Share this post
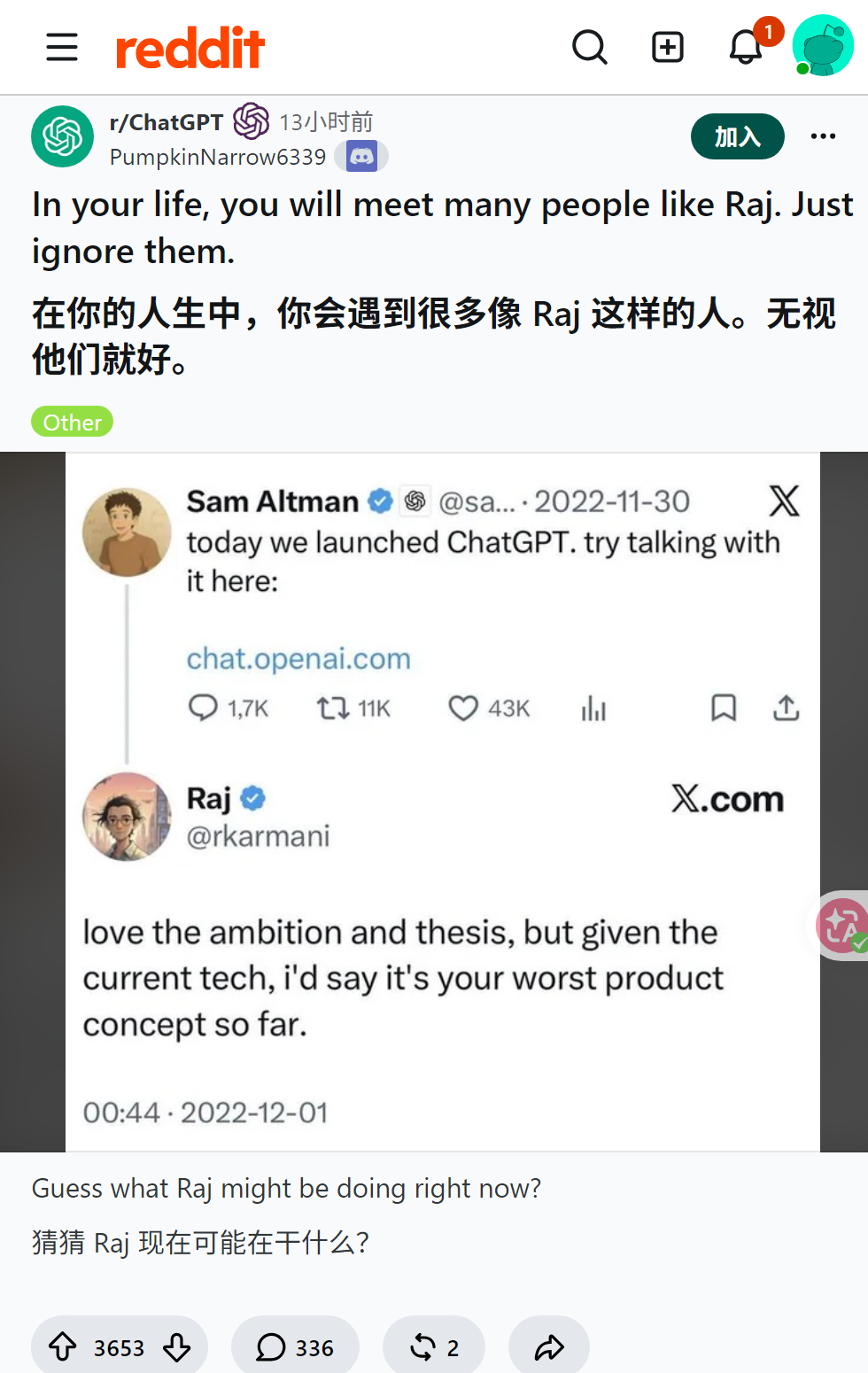 pos(549,1347)
